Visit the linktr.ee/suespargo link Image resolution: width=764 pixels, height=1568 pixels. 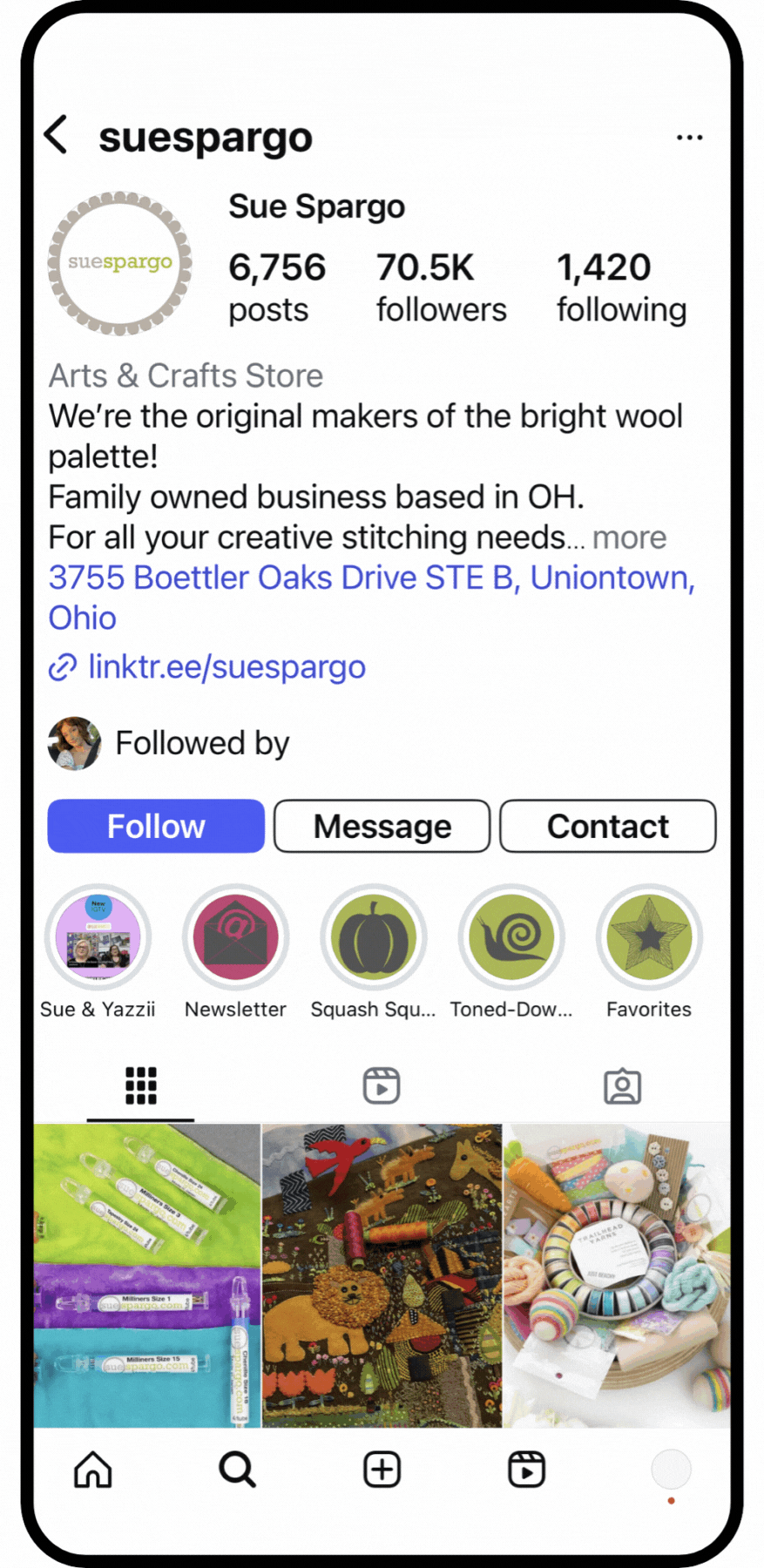click(x=226, y=667)
